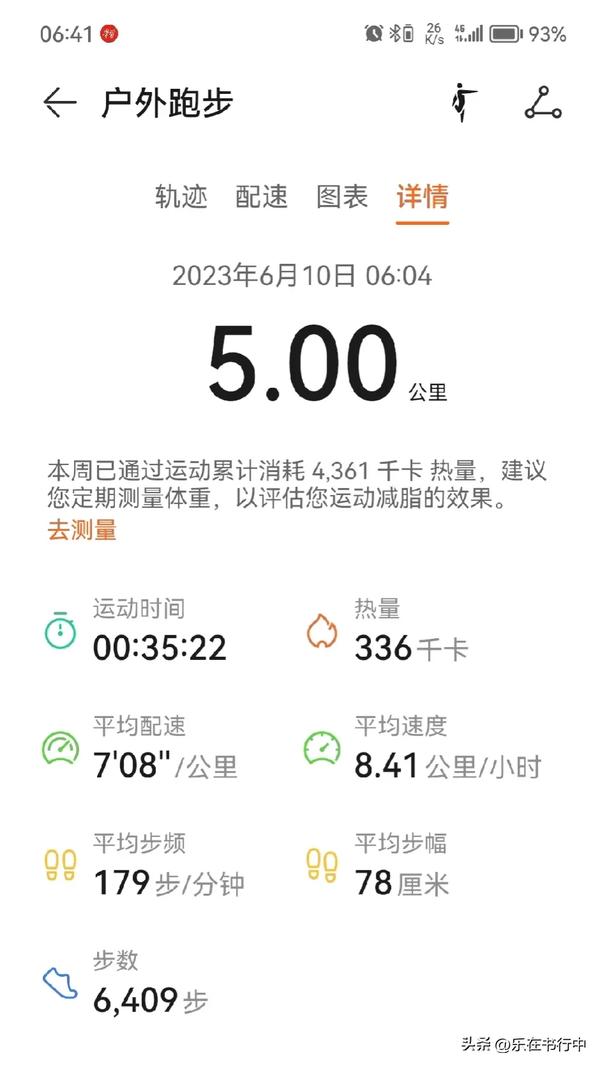Switch to the 图表 tab
This screenshot has height=1065, width=600.
pos(342,196)
